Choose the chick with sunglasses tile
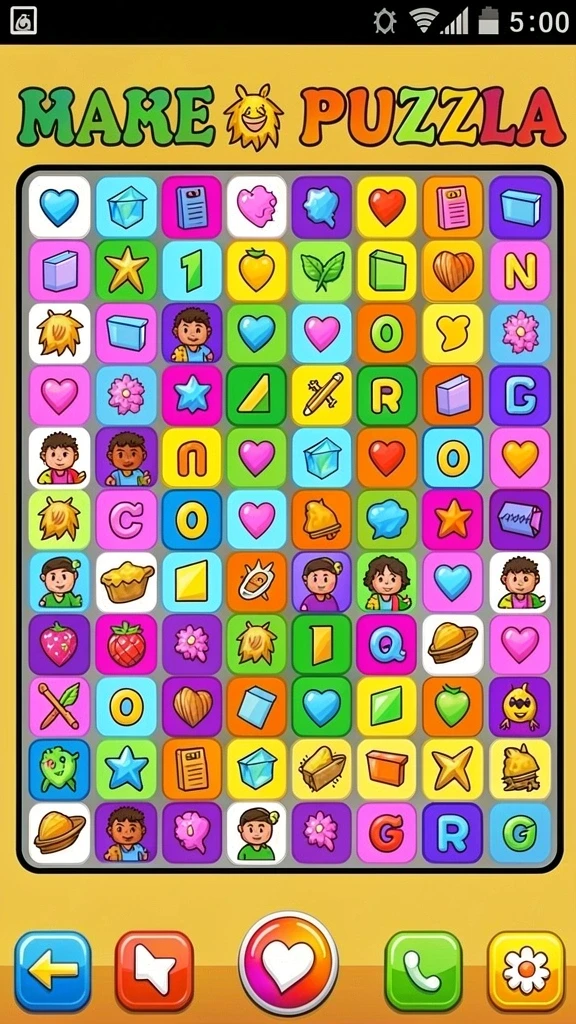Screen dimensions: 576x1024 point(520,707)
